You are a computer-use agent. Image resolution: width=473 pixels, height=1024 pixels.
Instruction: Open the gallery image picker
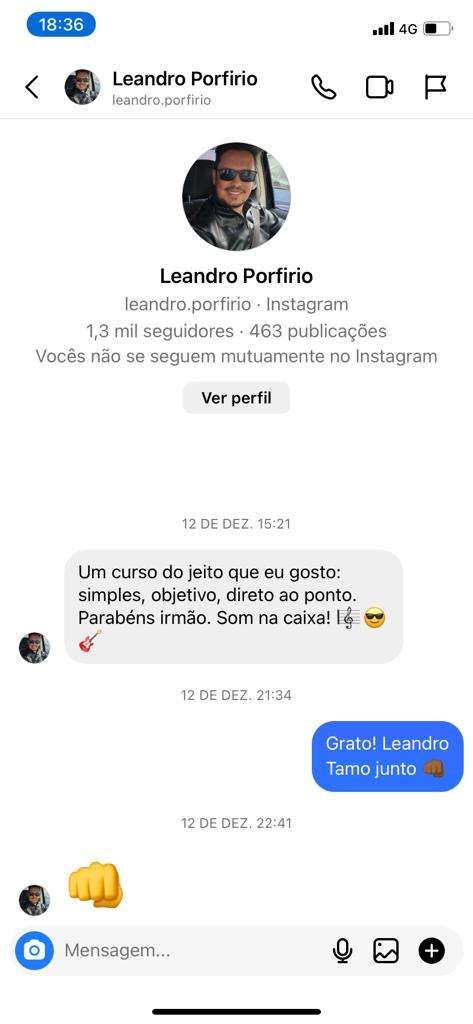(386, 951)
